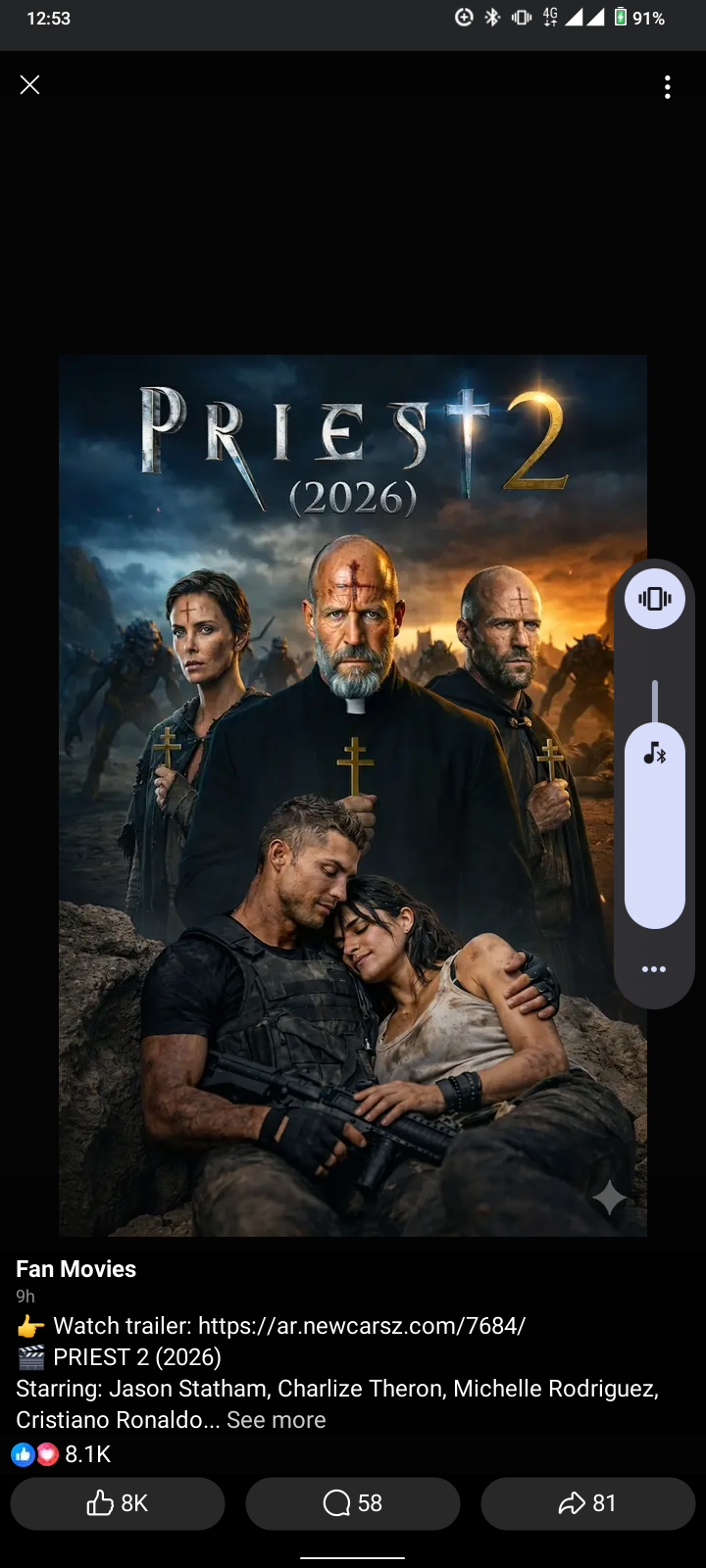Share this Fan Movies post
706x1568 pixels.
587,1503
